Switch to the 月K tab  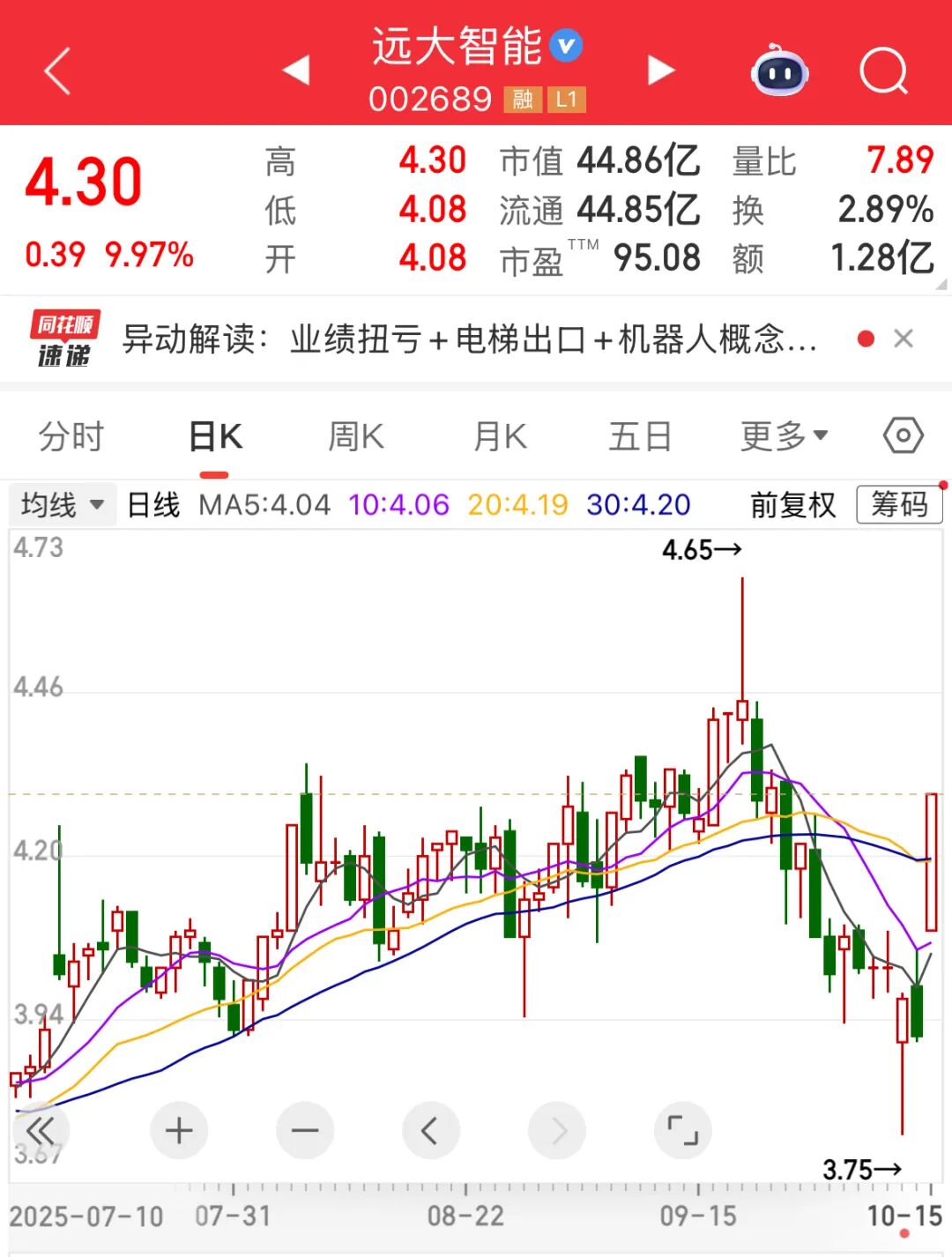pyautogui.click(x=500, y=436)
